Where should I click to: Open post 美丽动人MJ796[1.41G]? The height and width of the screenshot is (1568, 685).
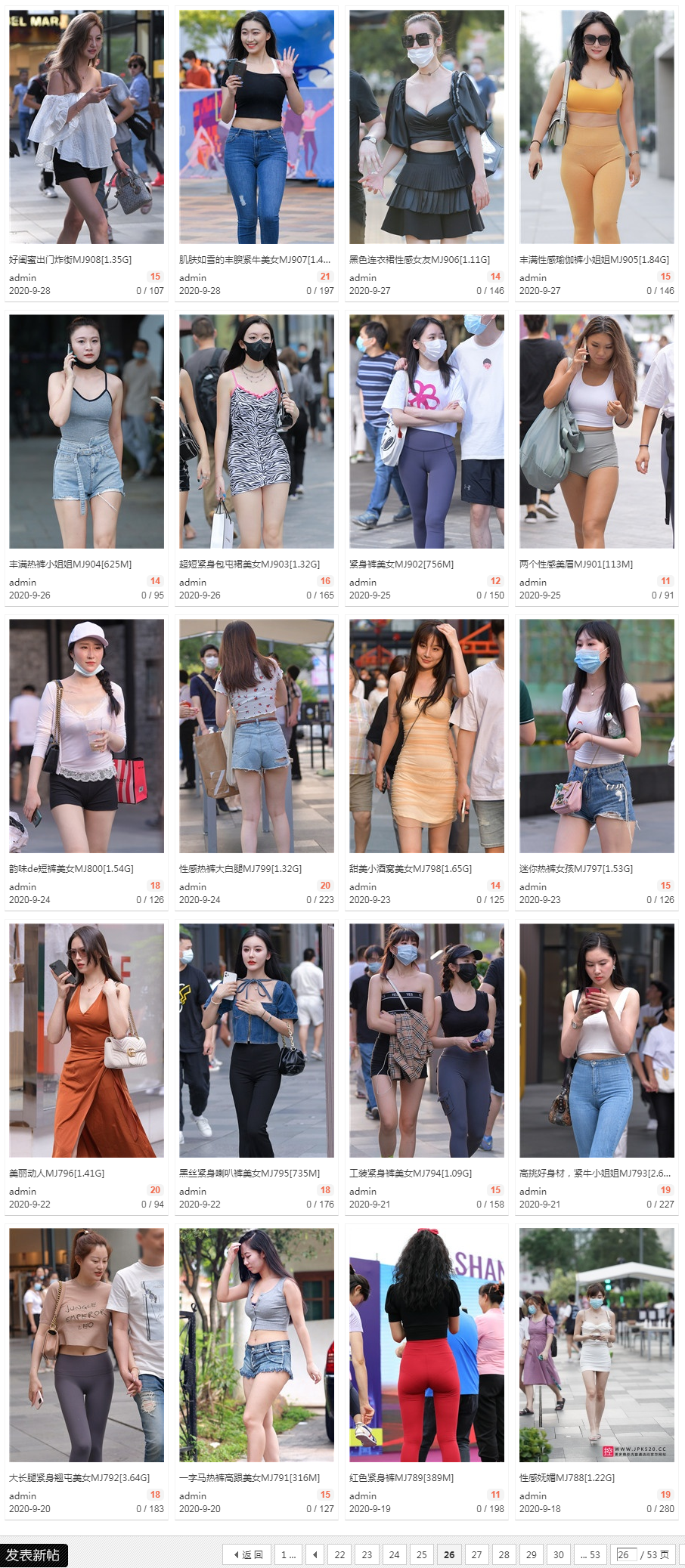click(x=57, y=1173)
